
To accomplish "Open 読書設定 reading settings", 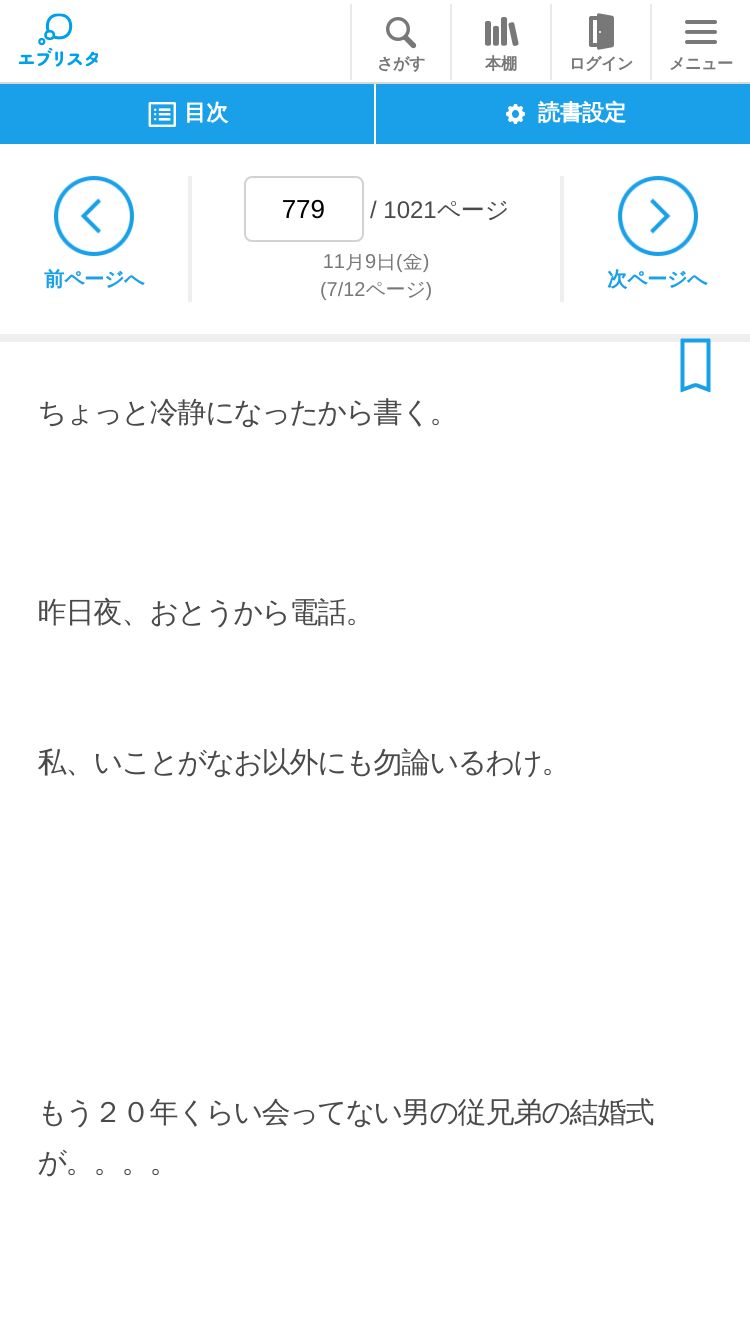I will 564,114.
